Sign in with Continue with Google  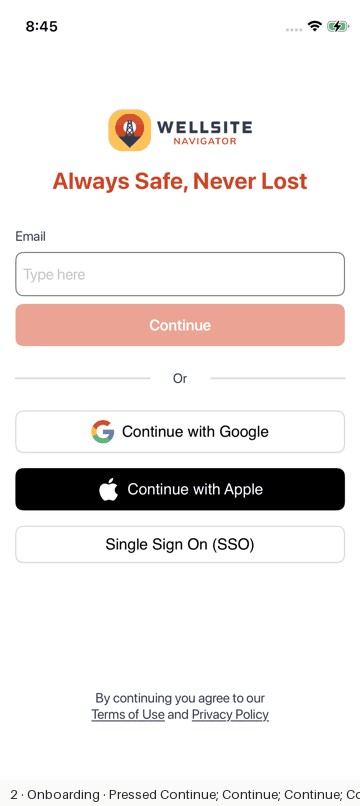pos(180,432)
